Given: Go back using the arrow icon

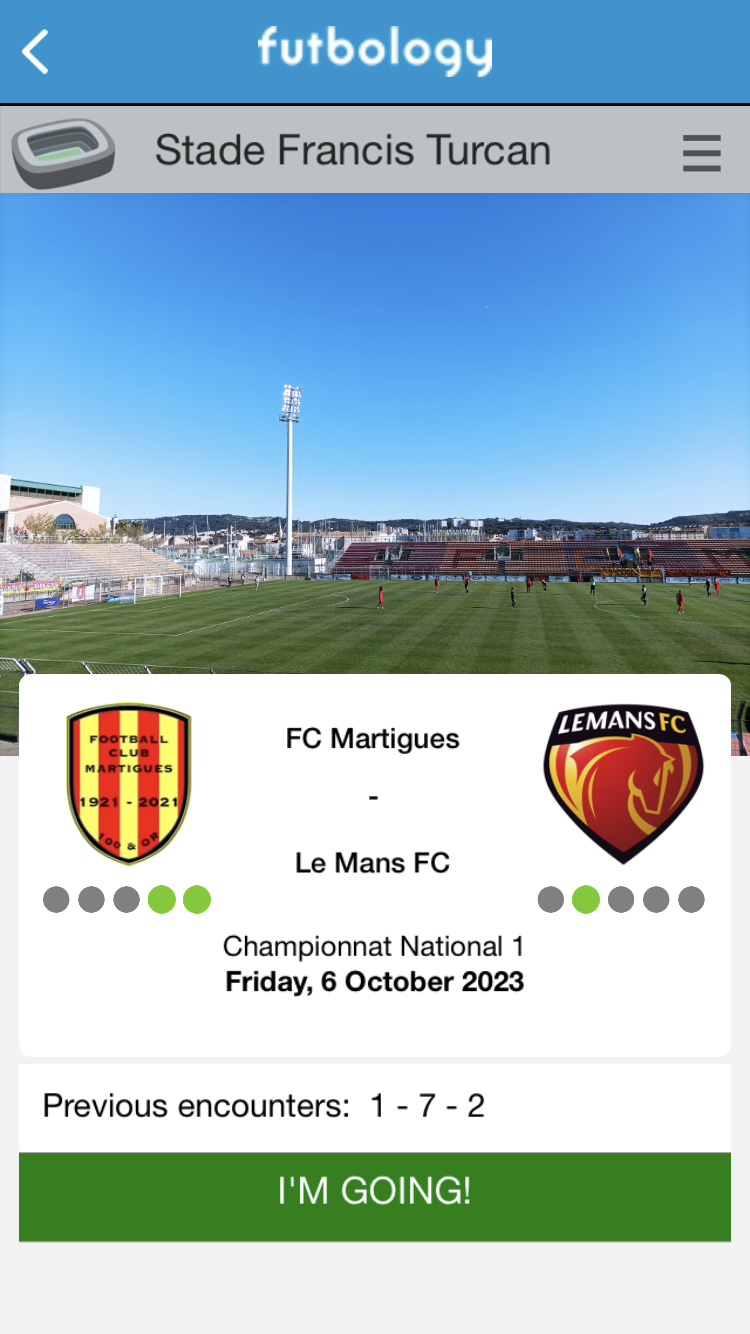Looking at the screenshot, I should 36,52.
